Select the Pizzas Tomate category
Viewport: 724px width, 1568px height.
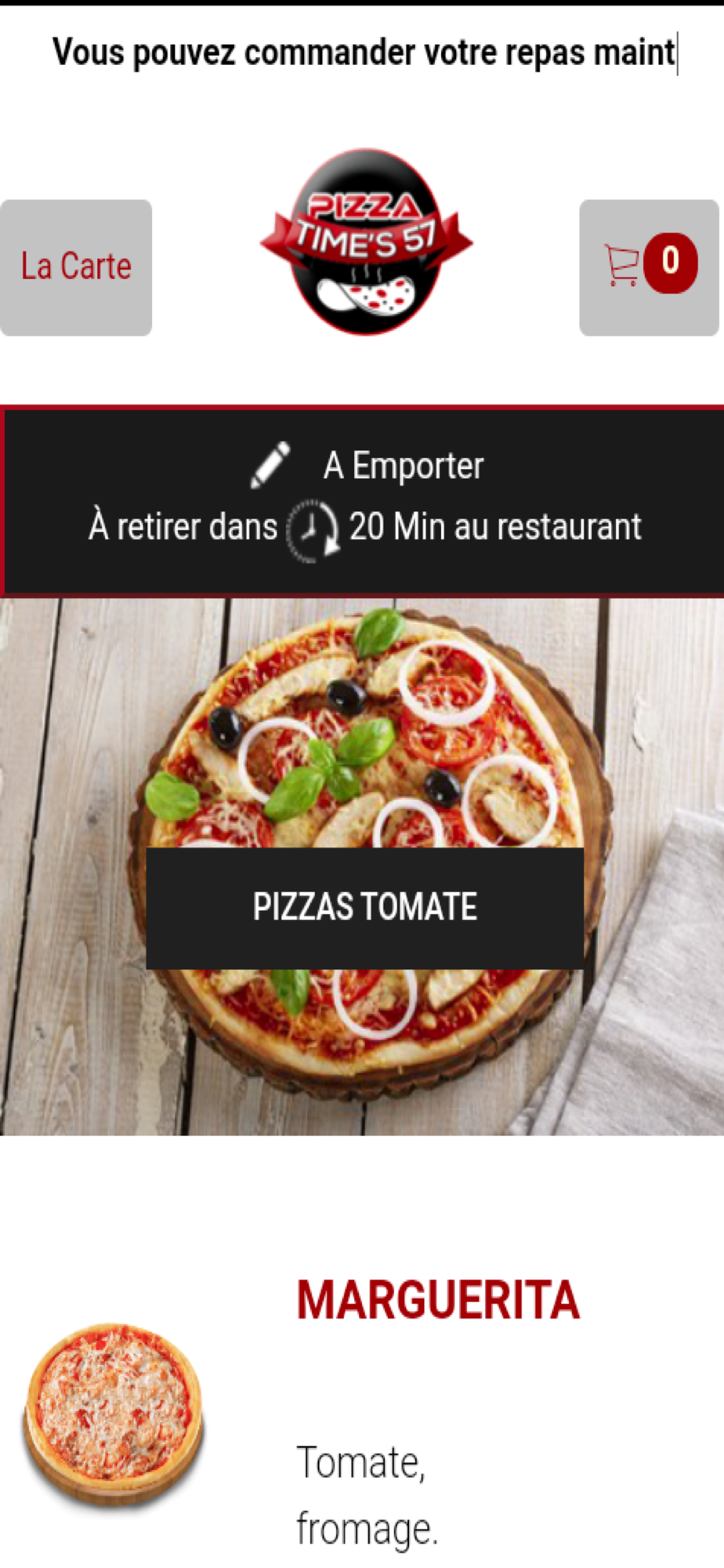point(365,908)
